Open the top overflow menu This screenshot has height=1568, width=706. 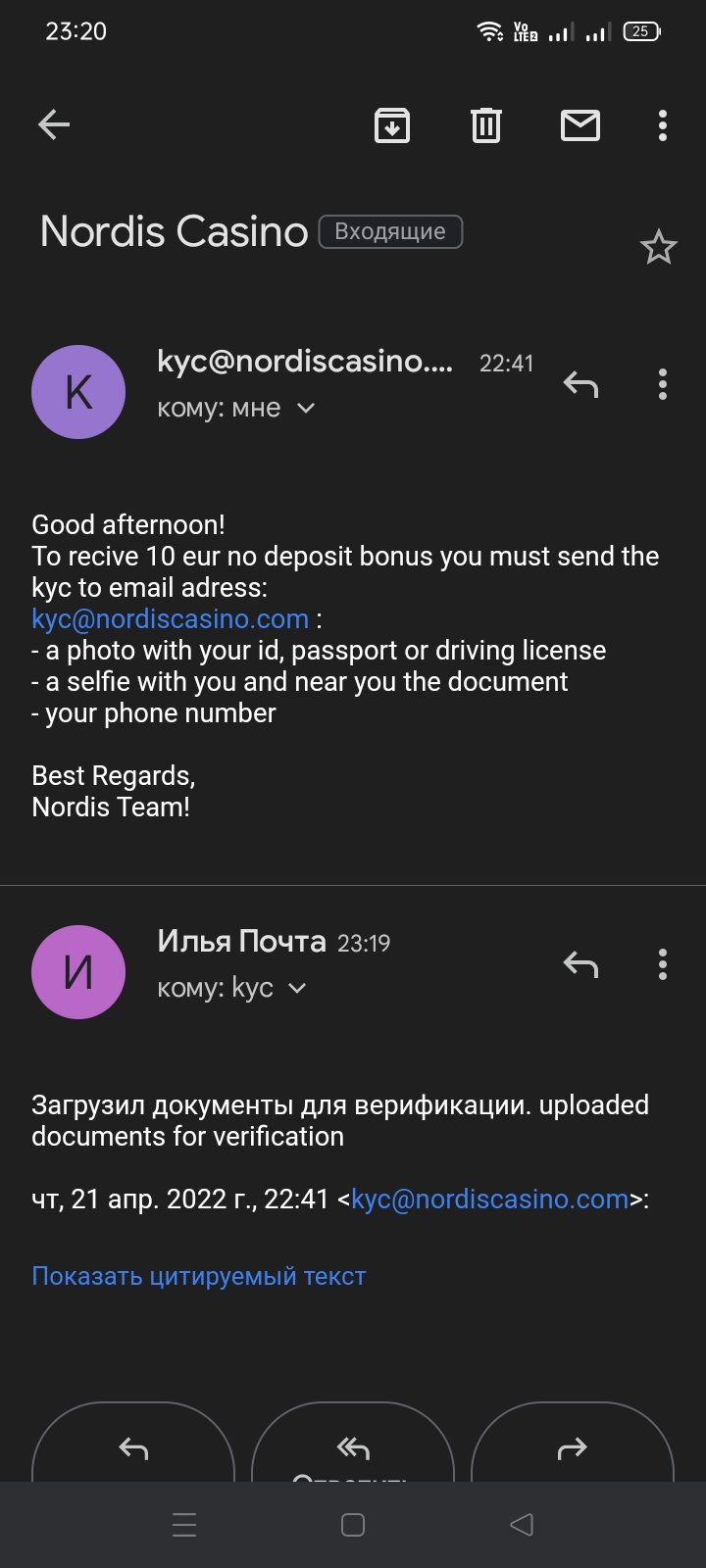pyautogui.click(x=662, y=125)
